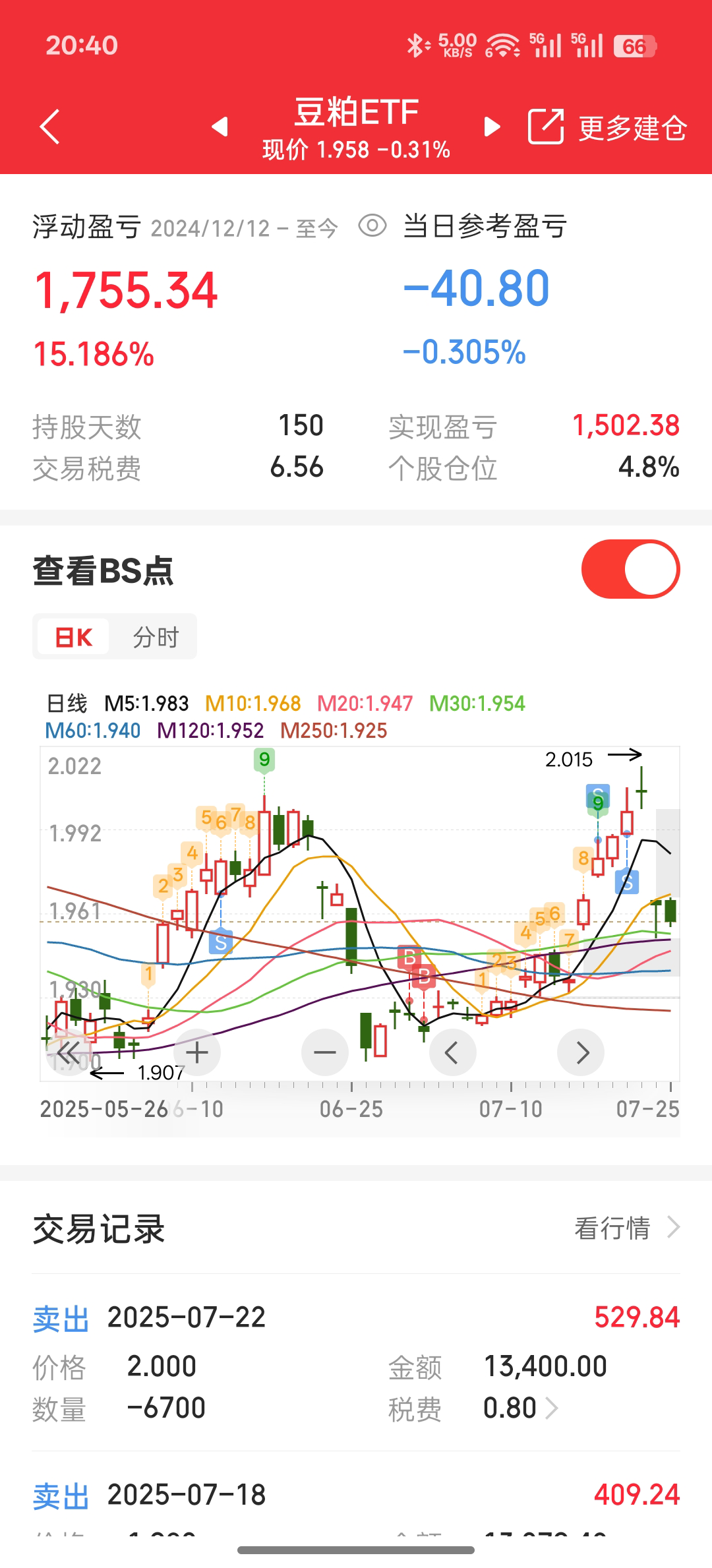Switch to the 分时 chart view
This screenshot has height=1568, width=712.
[156, 637]
